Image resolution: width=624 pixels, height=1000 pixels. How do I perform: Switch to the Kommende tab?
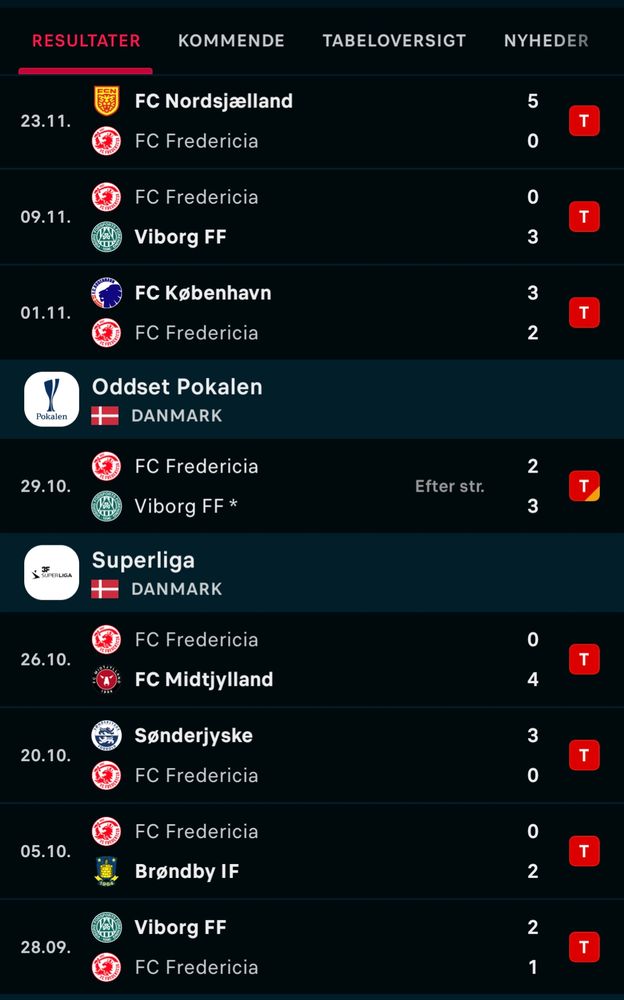pos(231,41)
